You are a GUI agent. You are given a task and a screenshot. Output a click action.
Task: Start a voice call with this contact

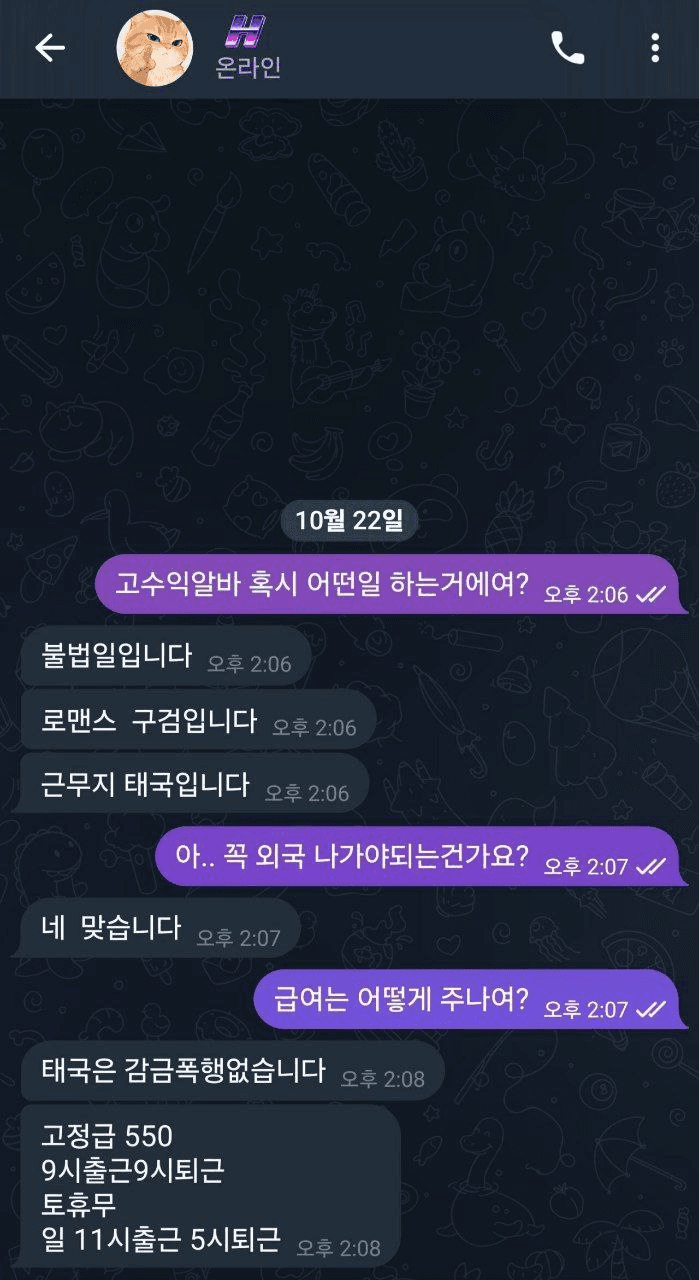click(567, 48)
